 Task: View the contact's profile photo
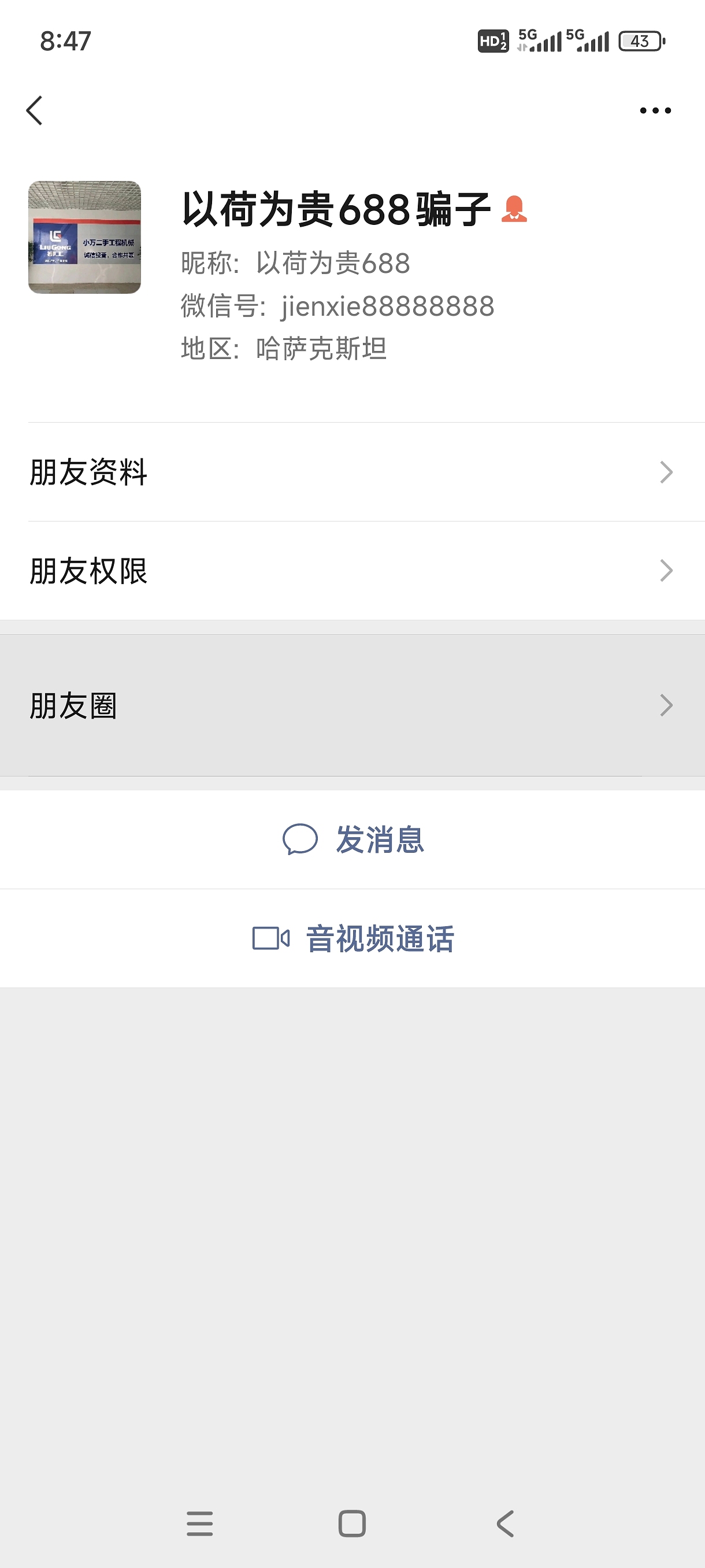click(x=84, y=237)
